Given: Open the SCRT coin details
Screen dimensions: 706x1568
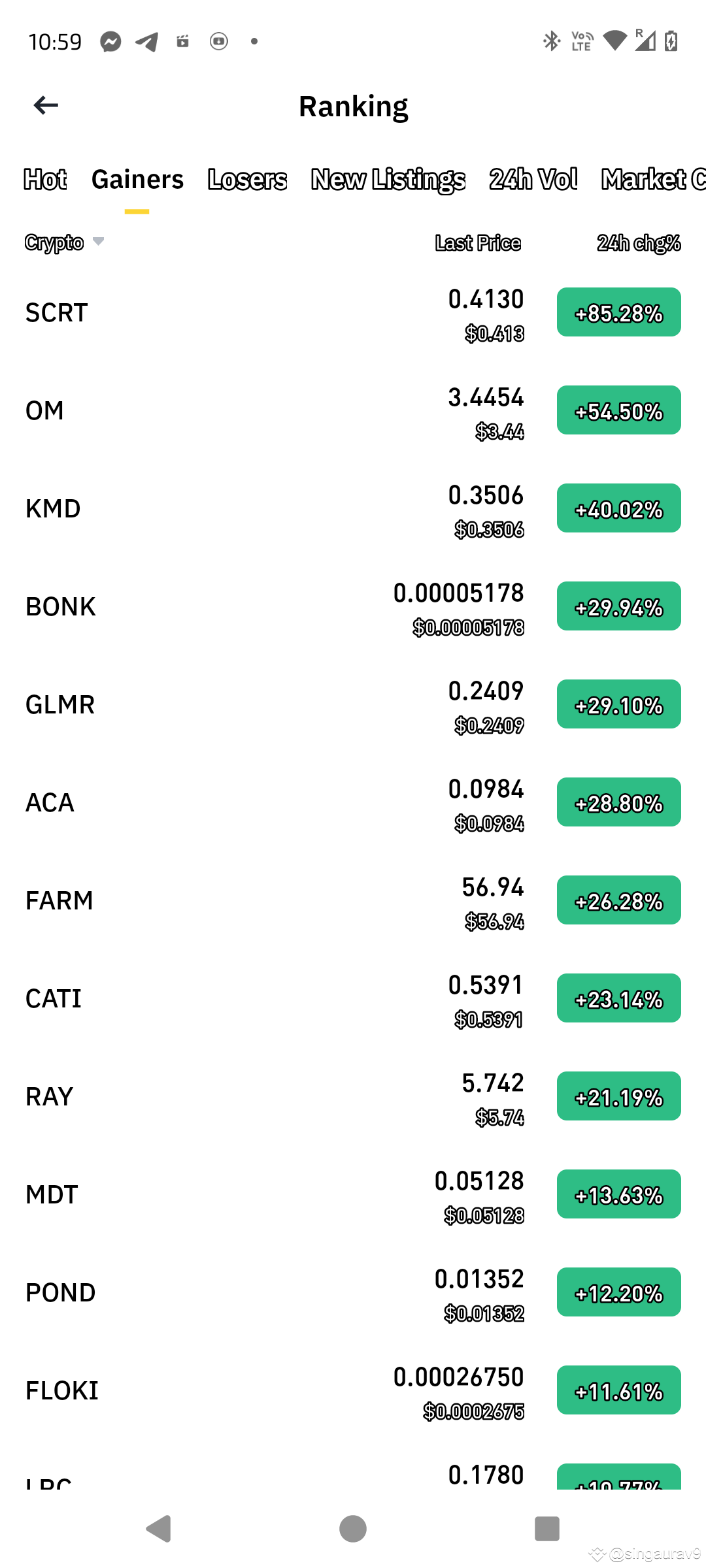Looking at the screenshot, I should coord(261,312).
